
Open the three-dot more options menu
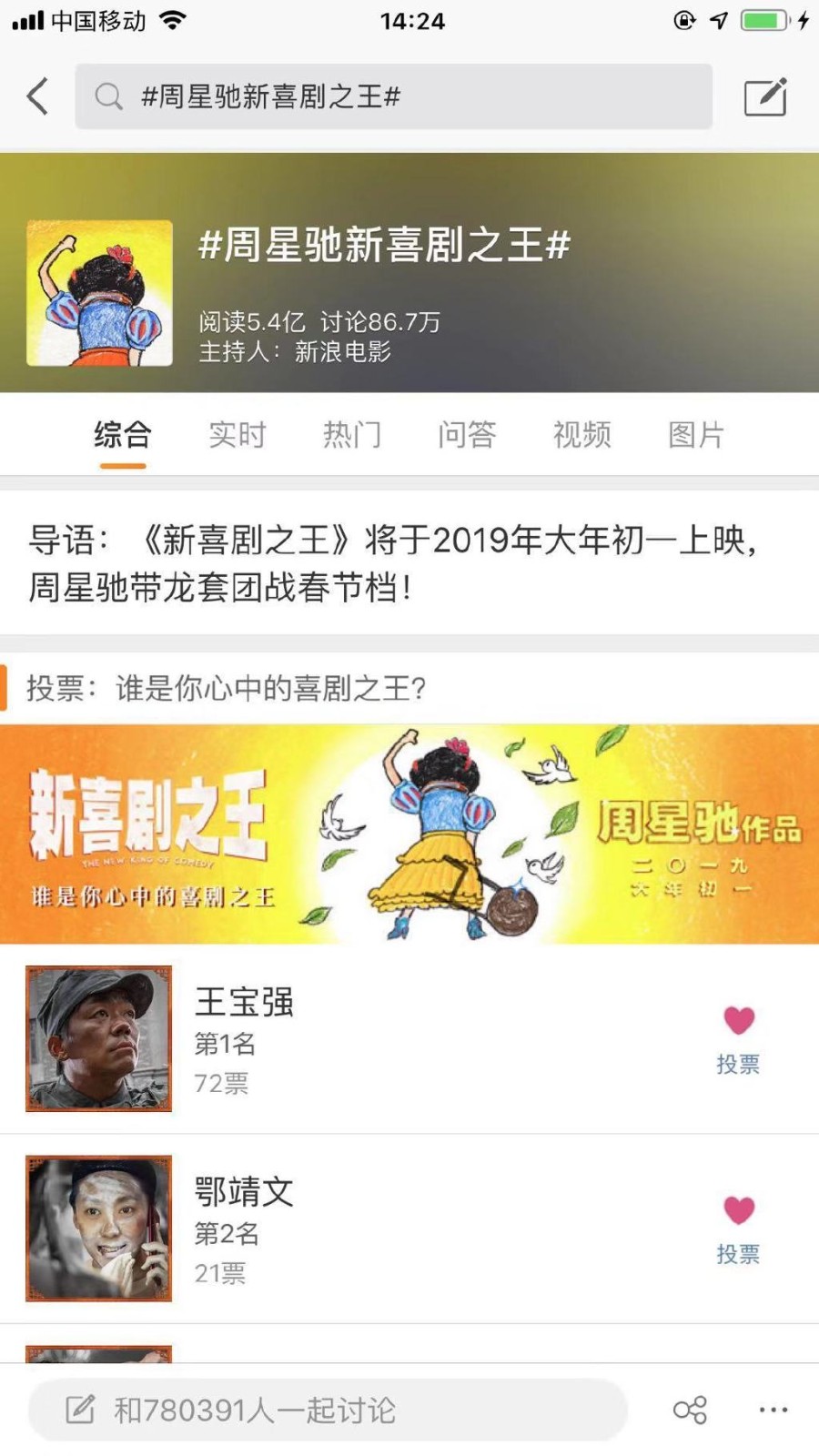pyautogui.click(x=773, y=1410)
